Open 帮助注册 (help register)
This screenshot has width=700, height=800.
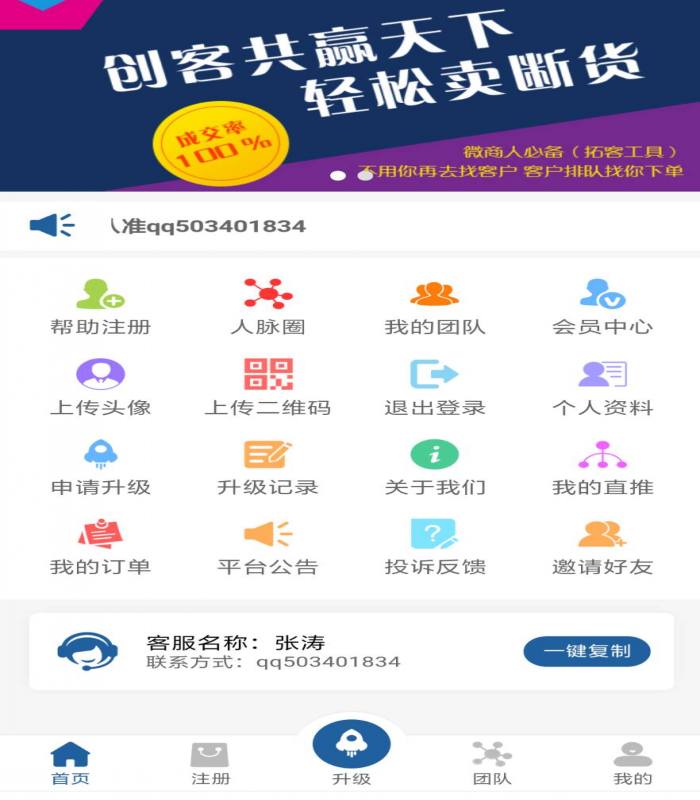tap(100, 307)
